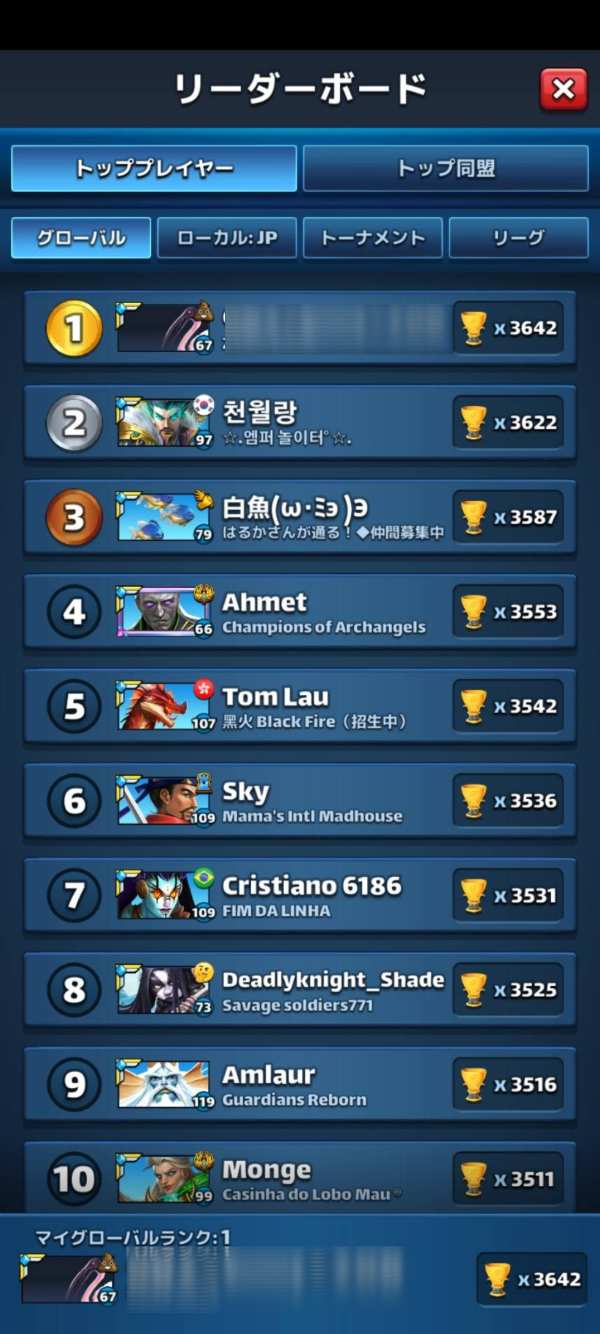This screenshot has width=600, height=1334.
Task: Open the トーナメント ranking tab
Action: (x=372, y=238)
